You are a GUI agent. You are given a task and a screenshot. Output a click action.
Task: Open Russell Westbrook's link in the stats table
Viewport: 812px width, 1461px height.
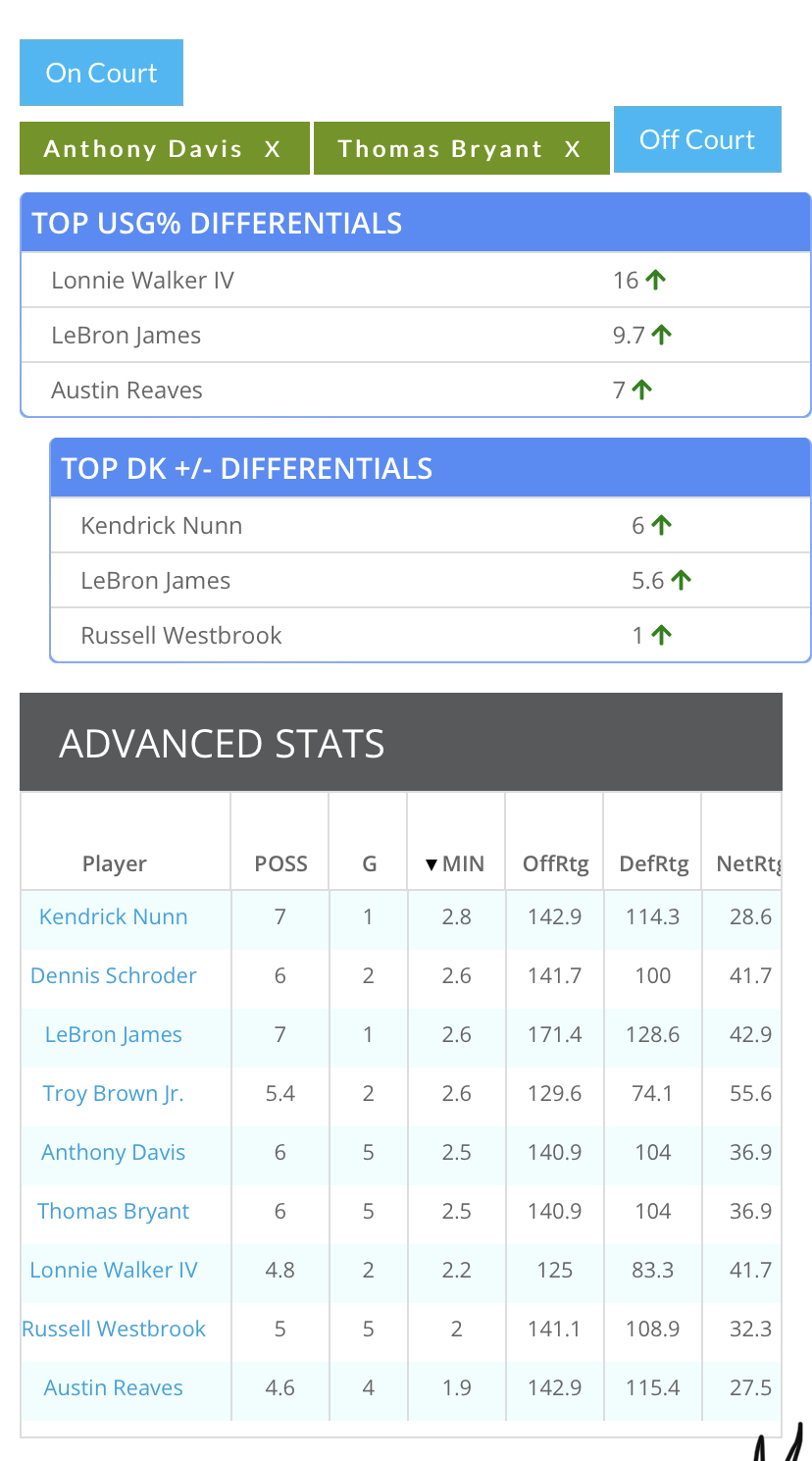[114, 1329]
